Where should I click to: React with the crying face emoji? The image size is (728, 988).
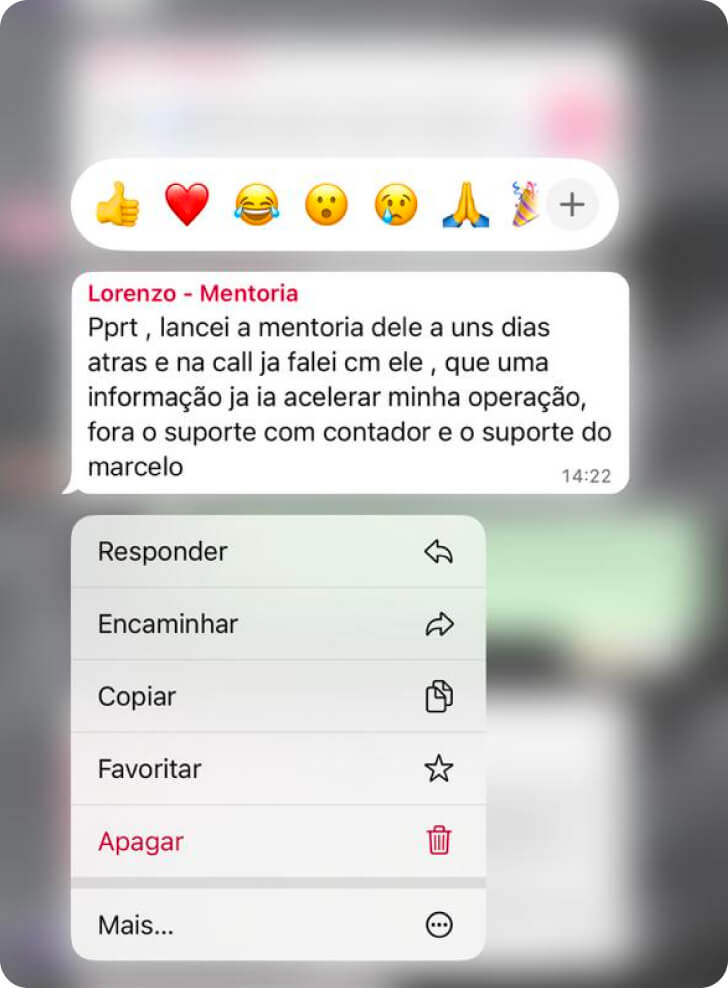point(396,205)
